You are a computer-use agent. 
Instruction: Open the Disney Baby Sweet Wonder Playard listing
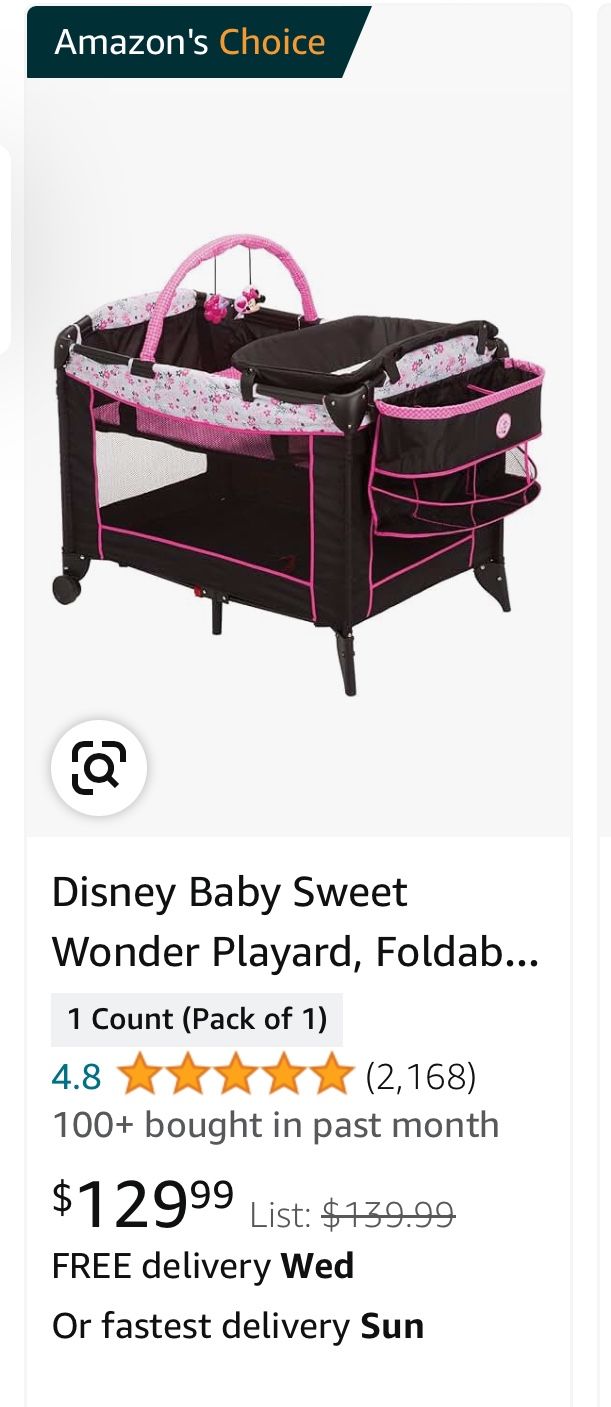(295, 921)
